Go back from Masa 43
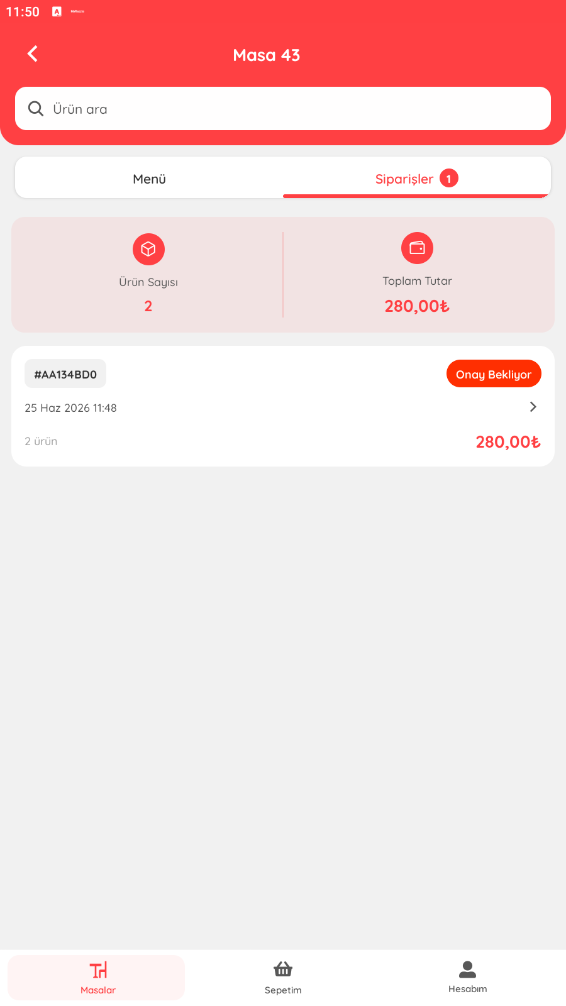The width and height of the screenshot is (566, 1006). (33, 54)
